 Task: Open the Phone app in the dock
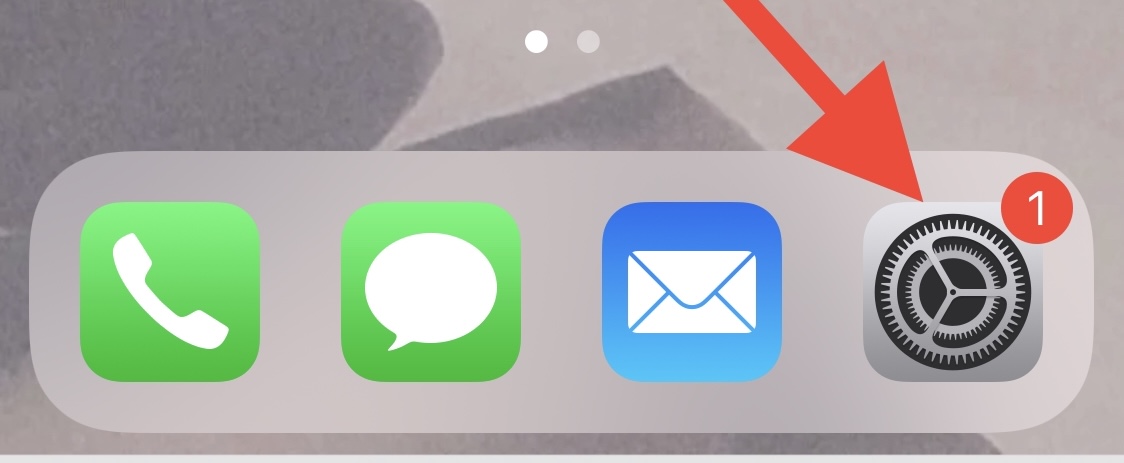coord(170,292)
